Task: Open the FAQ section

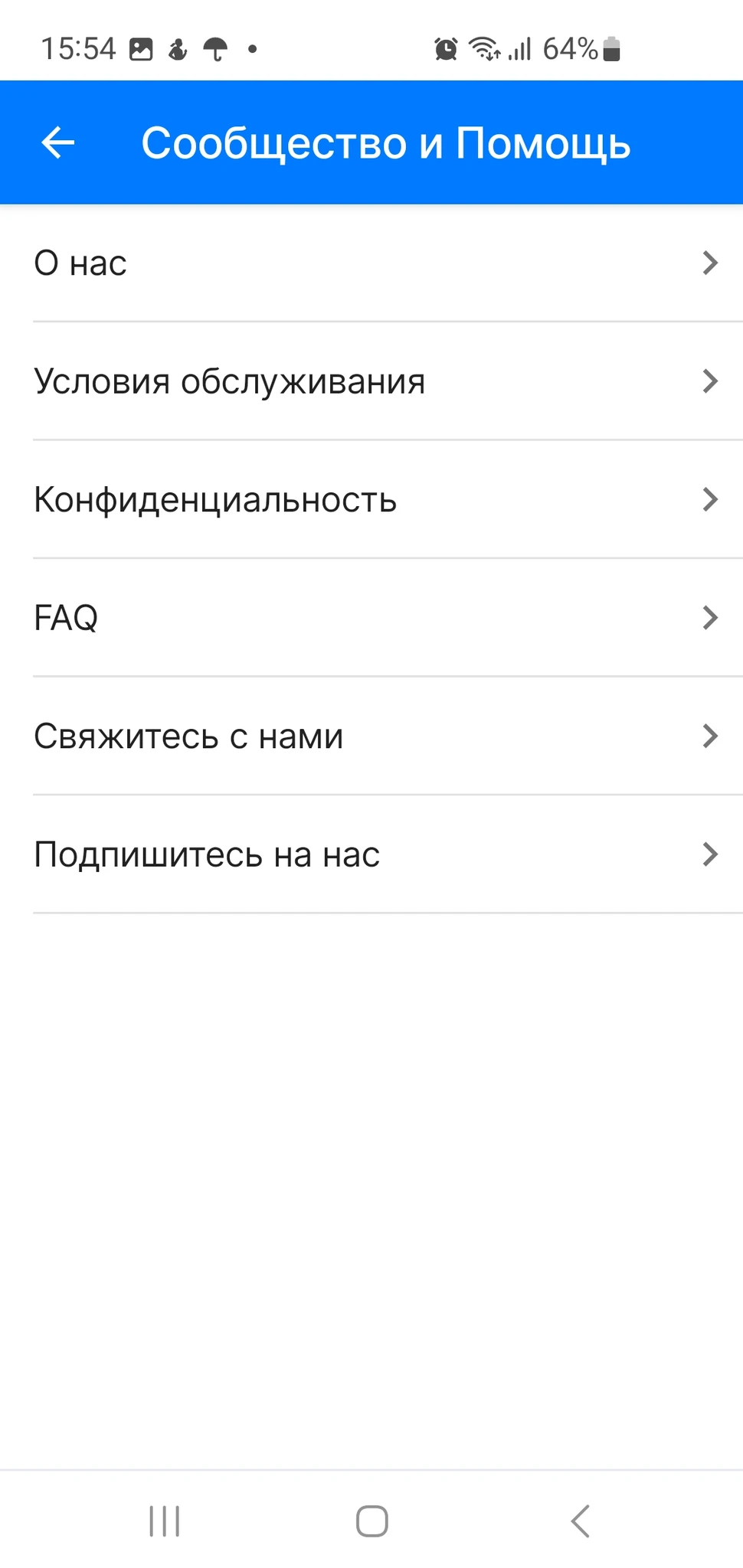Action: (371, 618)
